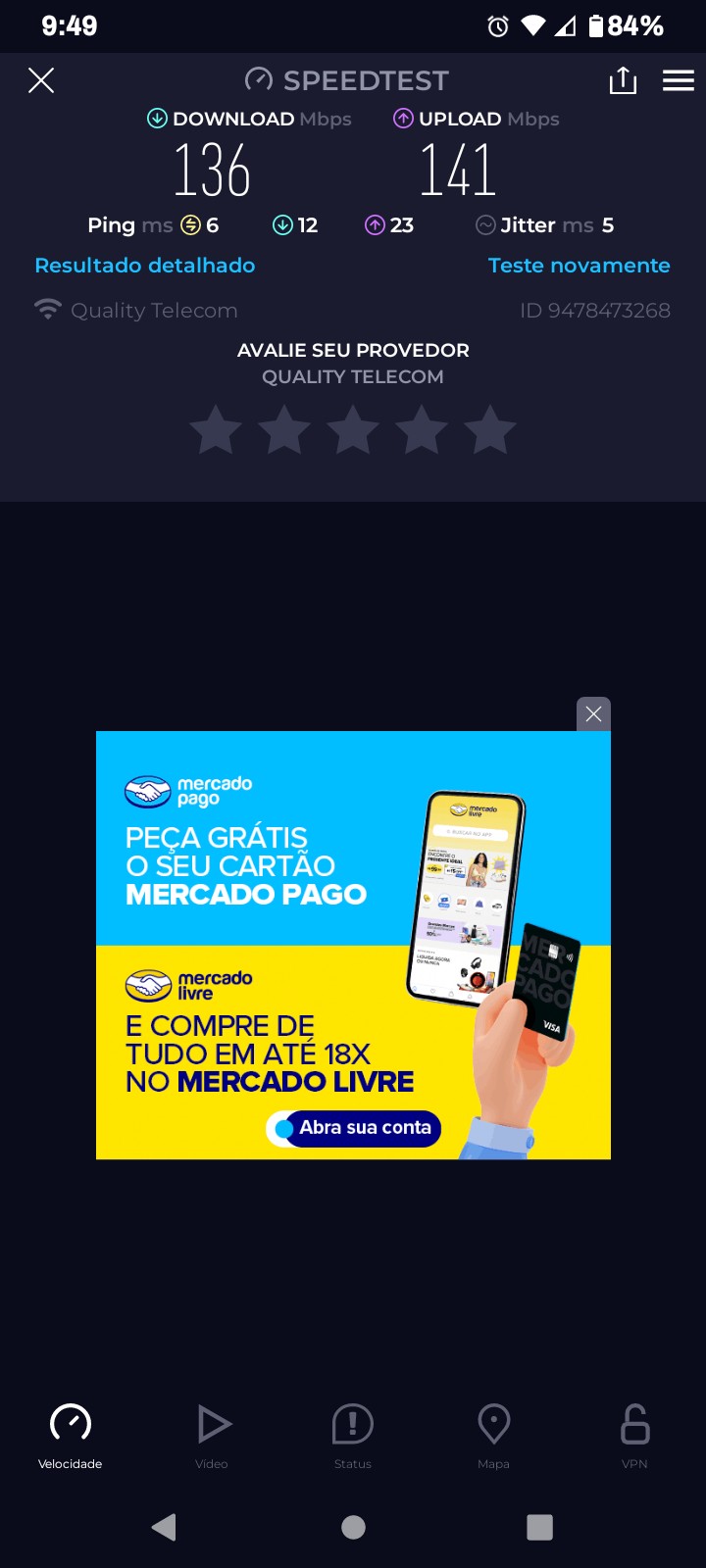Open the hamburger menu
The width and height of the screenshot is (706, 1568).
tap(678, 80)
